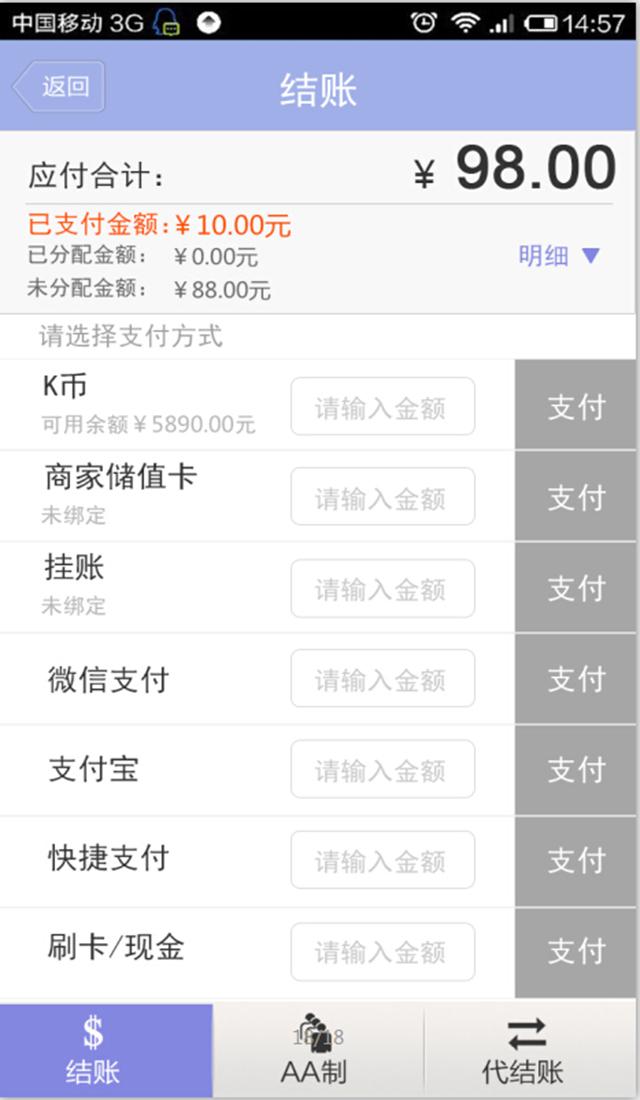
Task: Enter amount for 挂账
Action: point(382,588)
